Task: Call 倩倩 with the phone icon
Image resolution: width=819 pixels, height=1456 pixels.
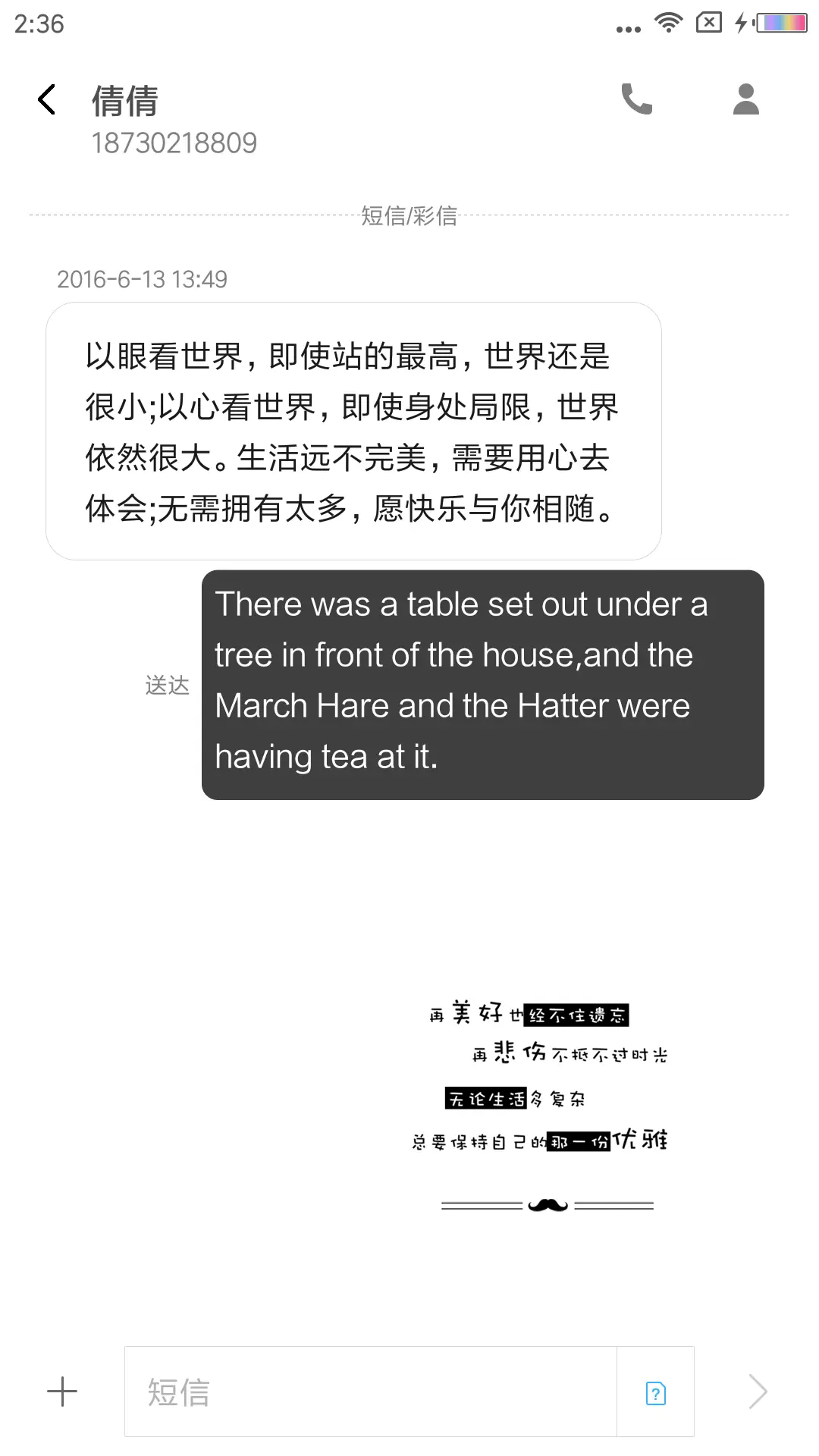Action: tap(637, 99)
